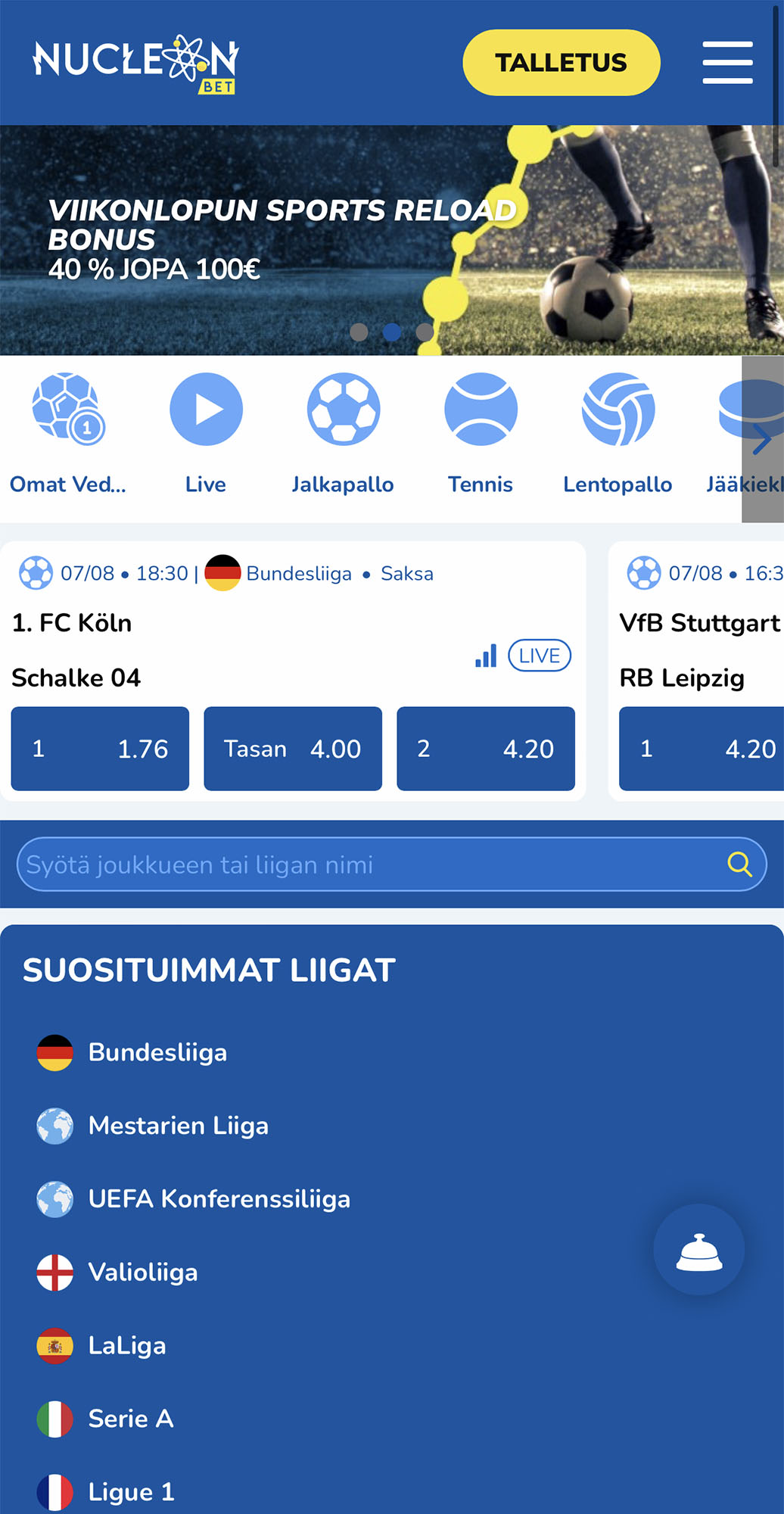Open LaLiga league
The height and width of the screenshot is (1514, 784).
[x=126, y=1346]
